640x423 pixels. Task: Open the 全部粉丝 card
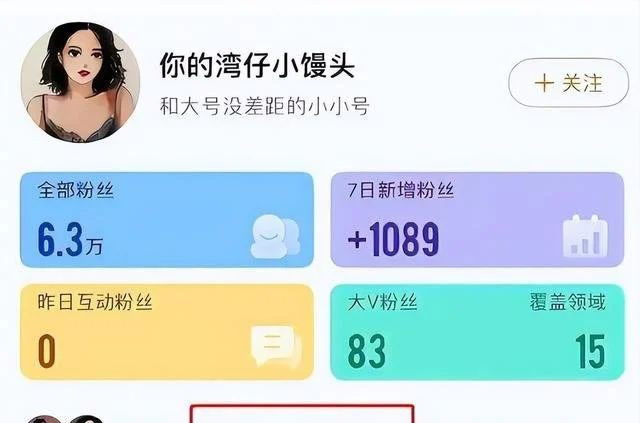[x=167, y=219]
